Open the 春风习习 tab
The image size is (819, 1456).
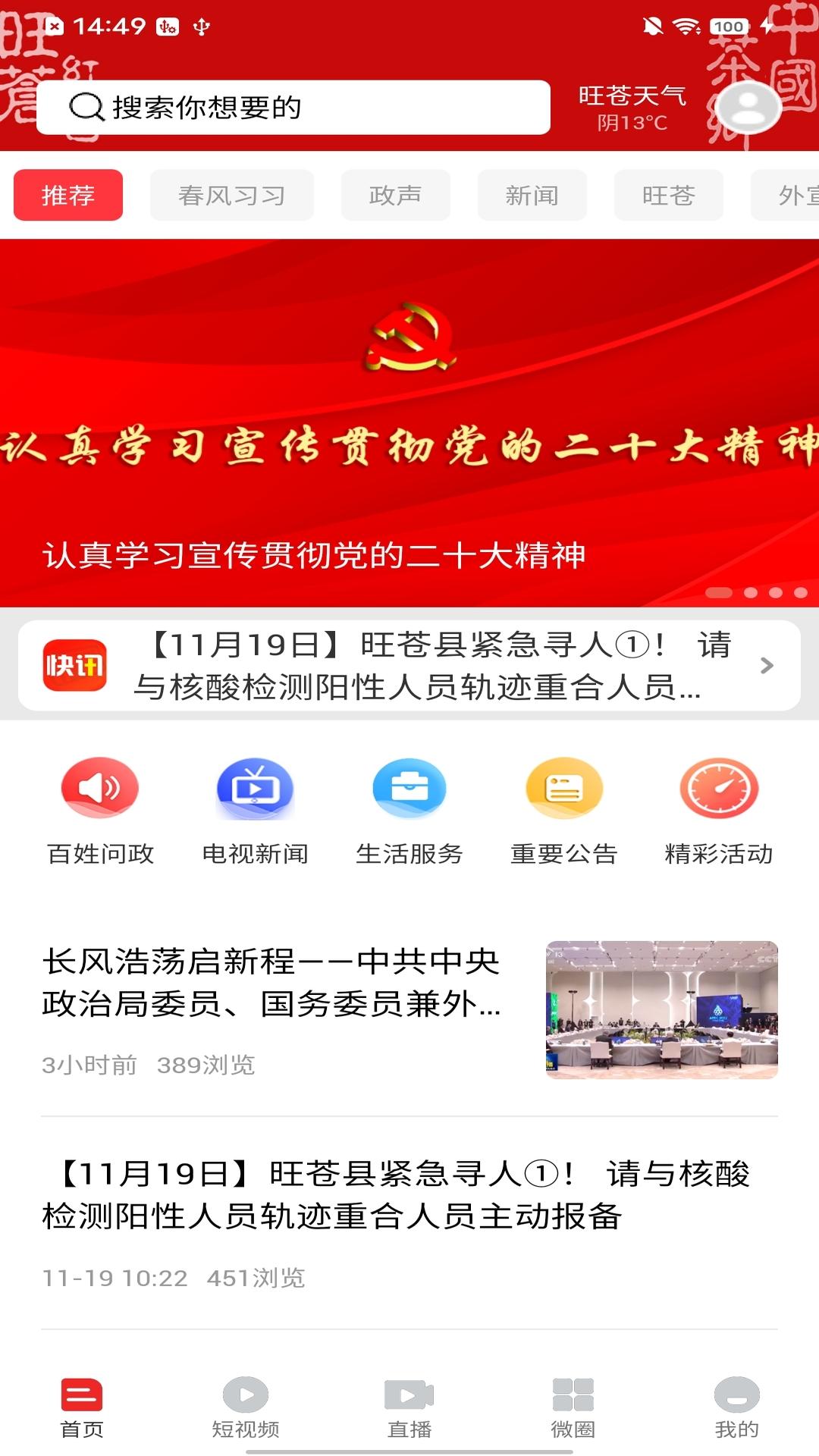point(232,195)
